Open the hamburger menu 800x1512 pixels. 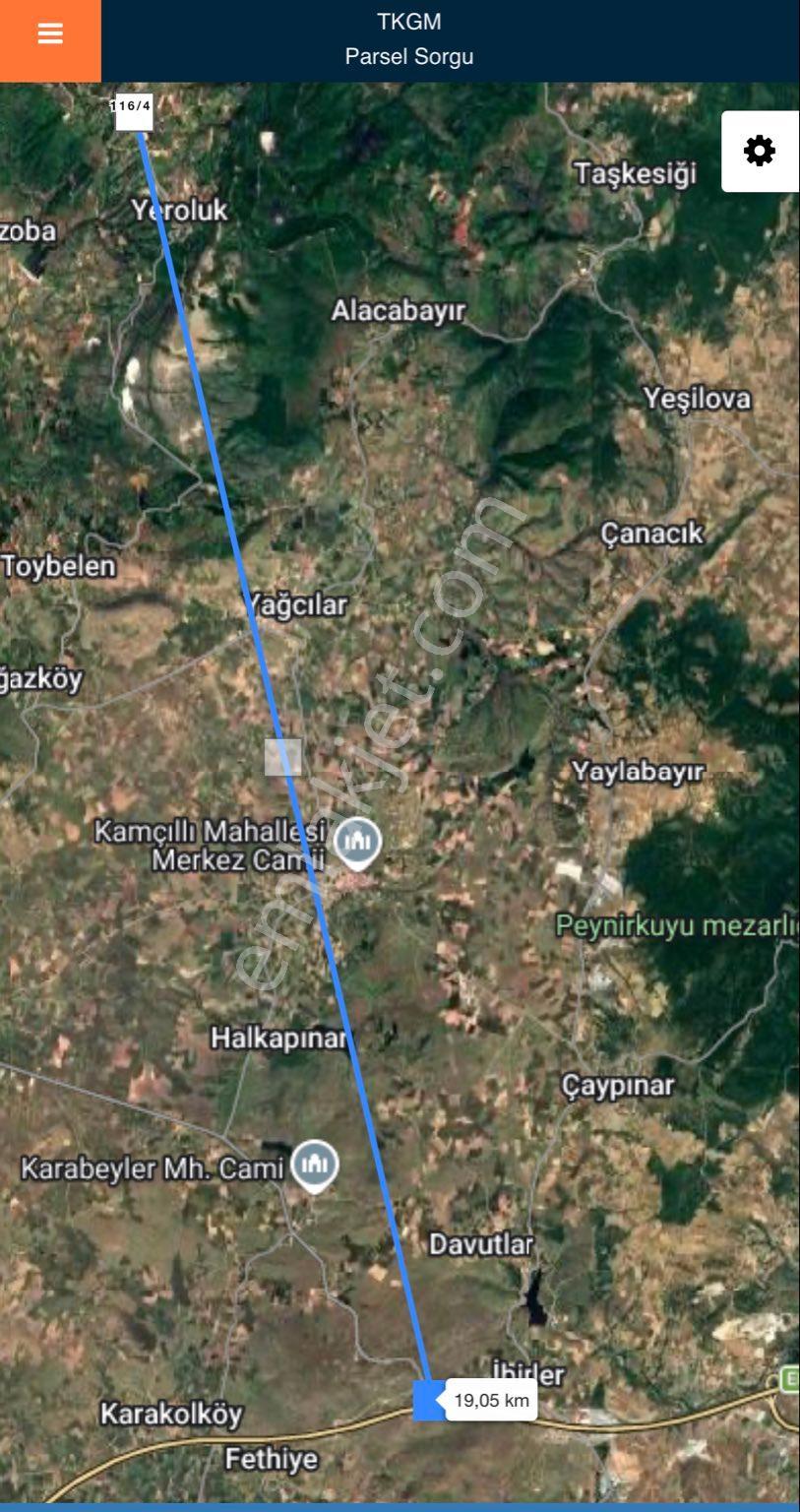pyautogui.click(x=50, y=34)
